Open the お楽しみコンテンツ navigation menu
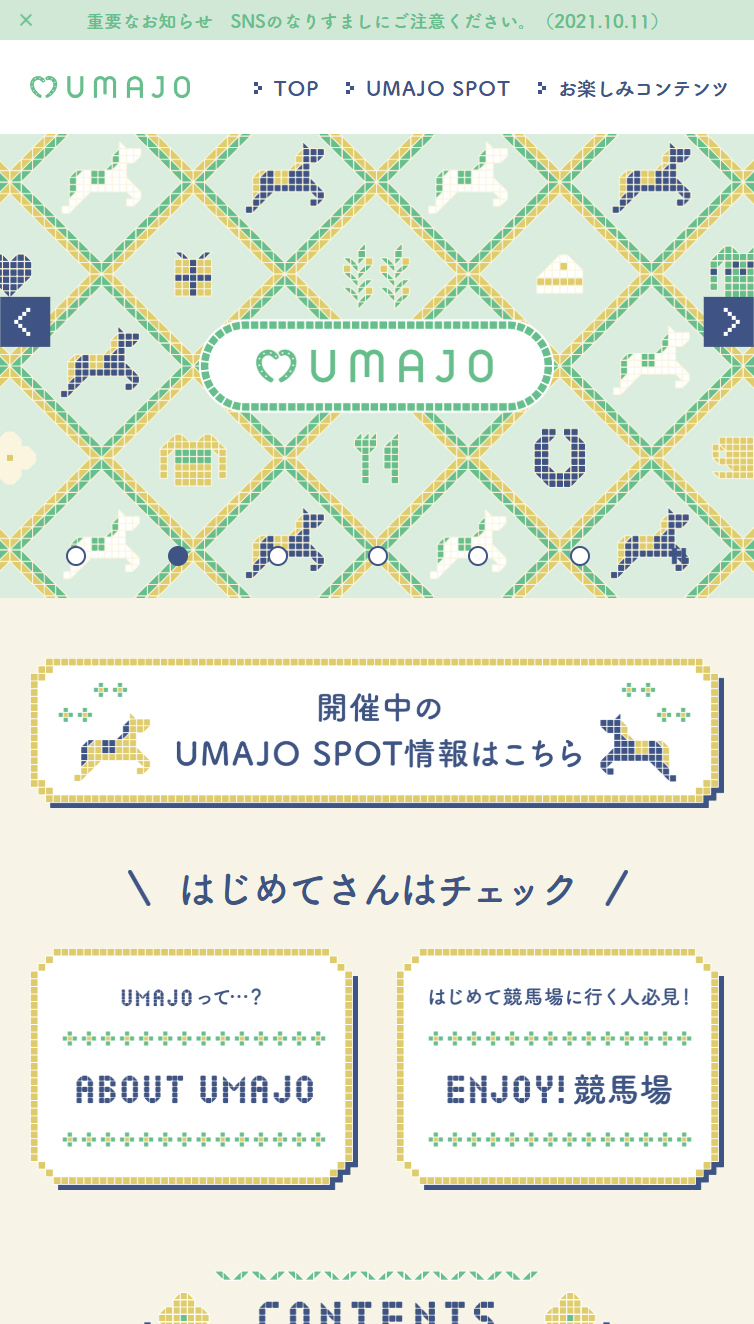 tap(644, 88)
